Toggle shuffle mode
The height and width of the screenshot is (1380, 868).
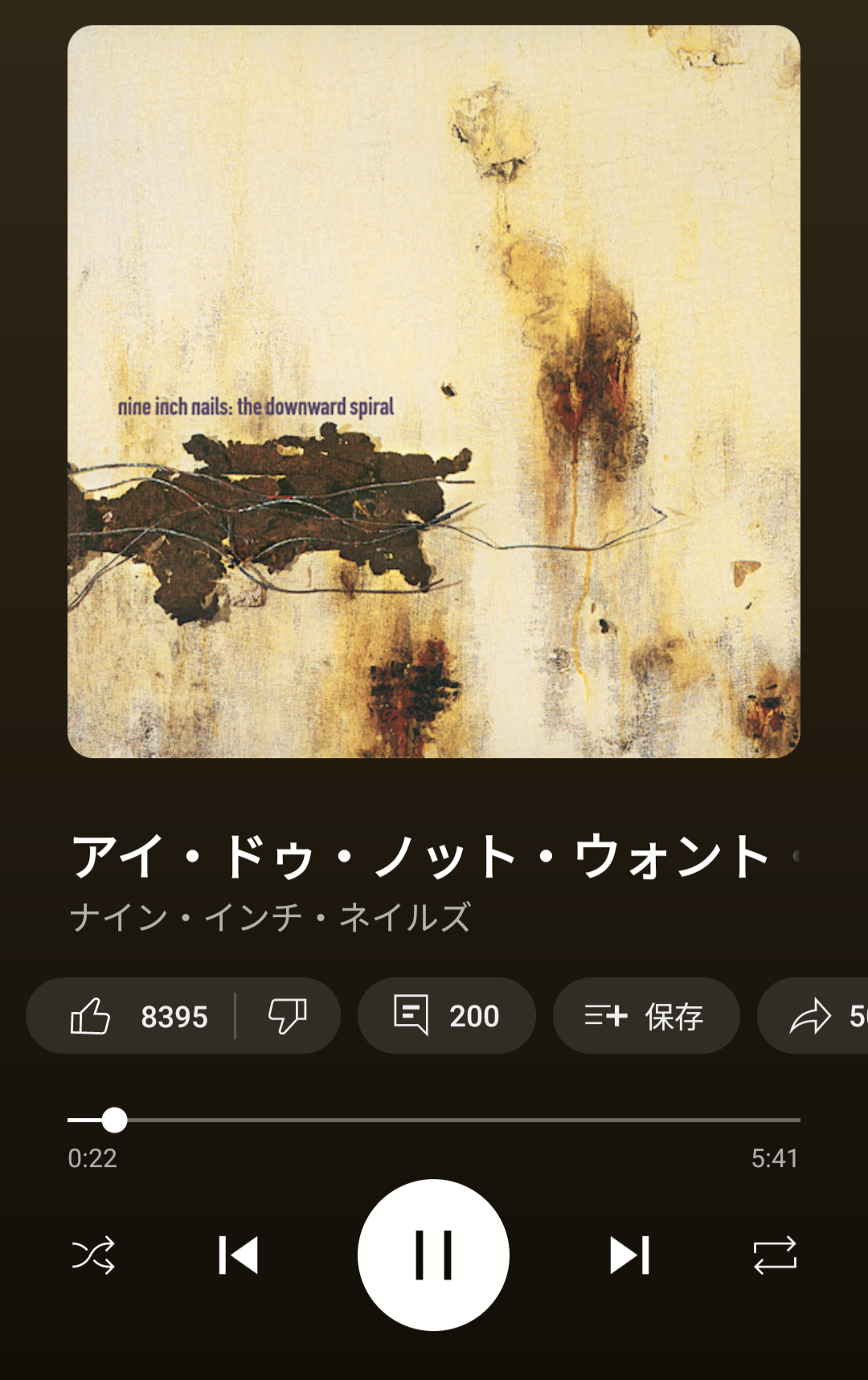click(x=93, y=1255)
